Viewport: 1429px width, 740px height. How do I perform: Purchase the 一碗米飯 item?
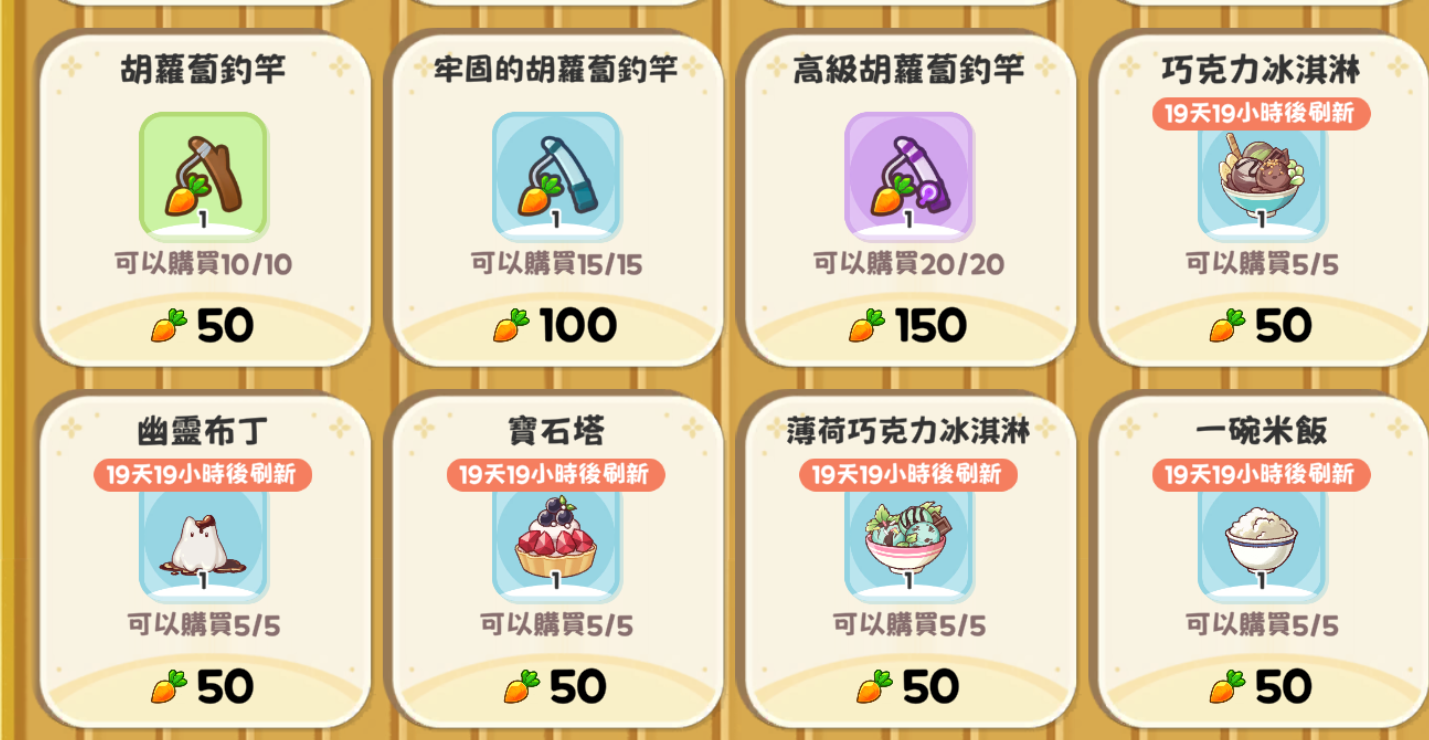1262,686
